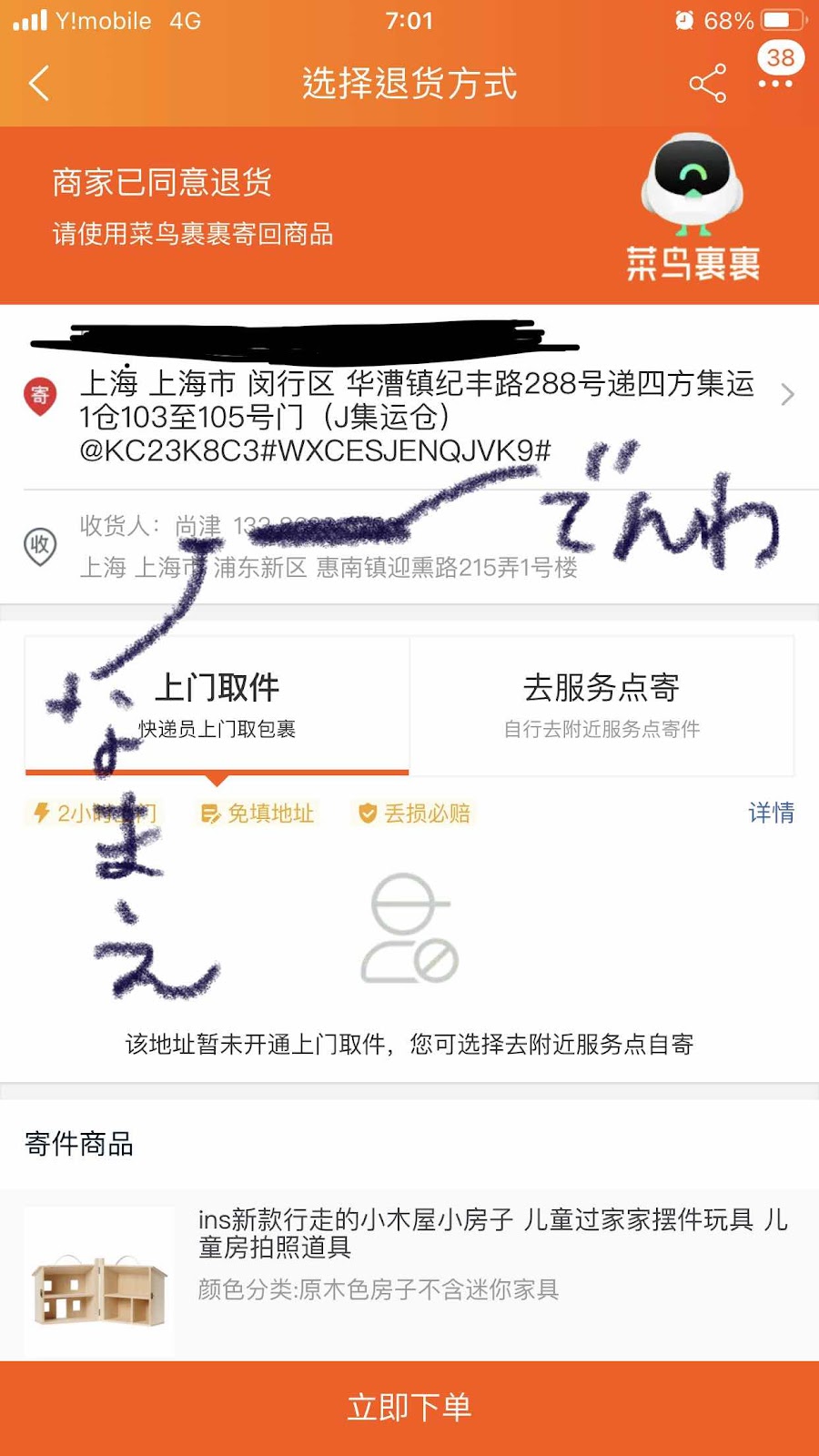
Task: Share this return page
Action: coord(707,84)
